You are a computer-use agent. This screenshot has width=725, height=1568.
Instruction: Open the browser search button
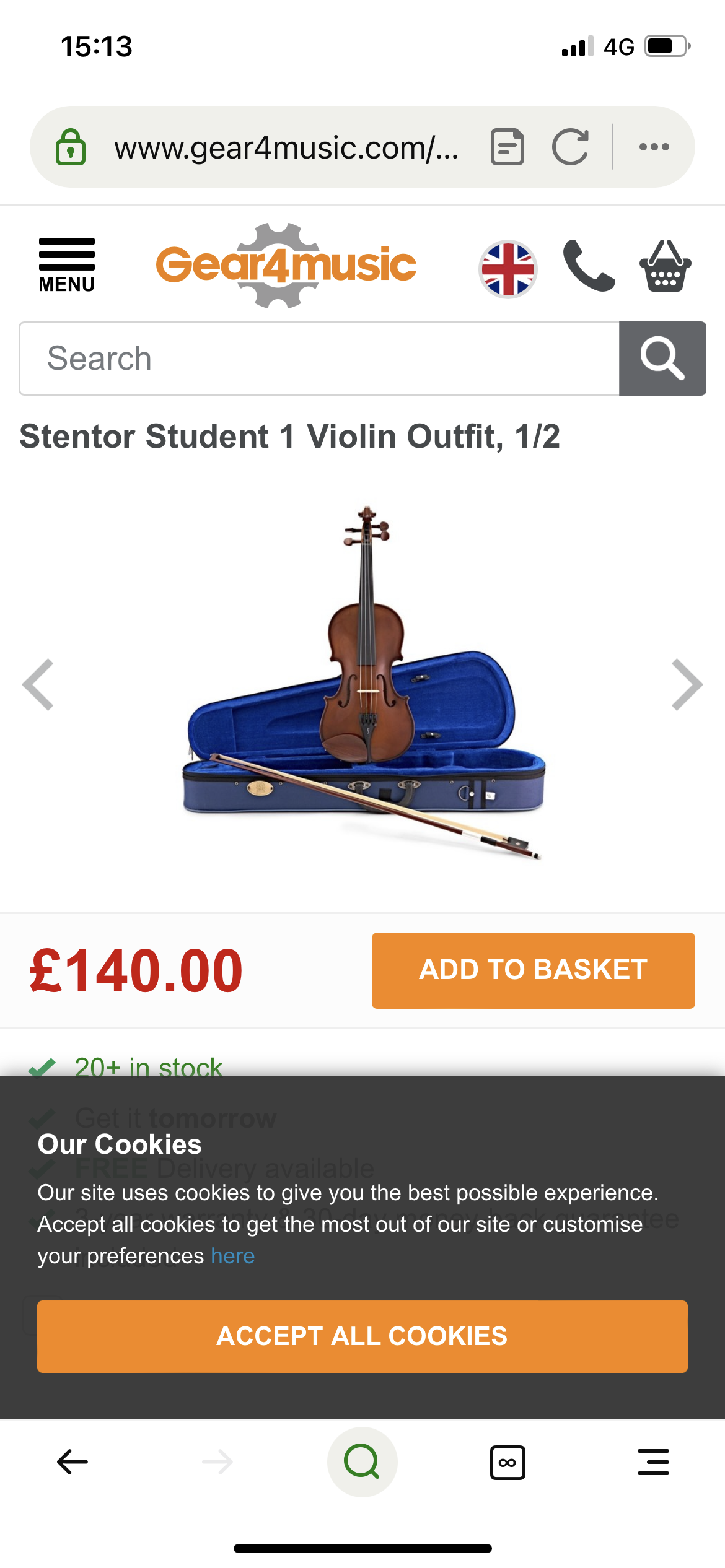pyautogui.click(x=362, y=1462)
